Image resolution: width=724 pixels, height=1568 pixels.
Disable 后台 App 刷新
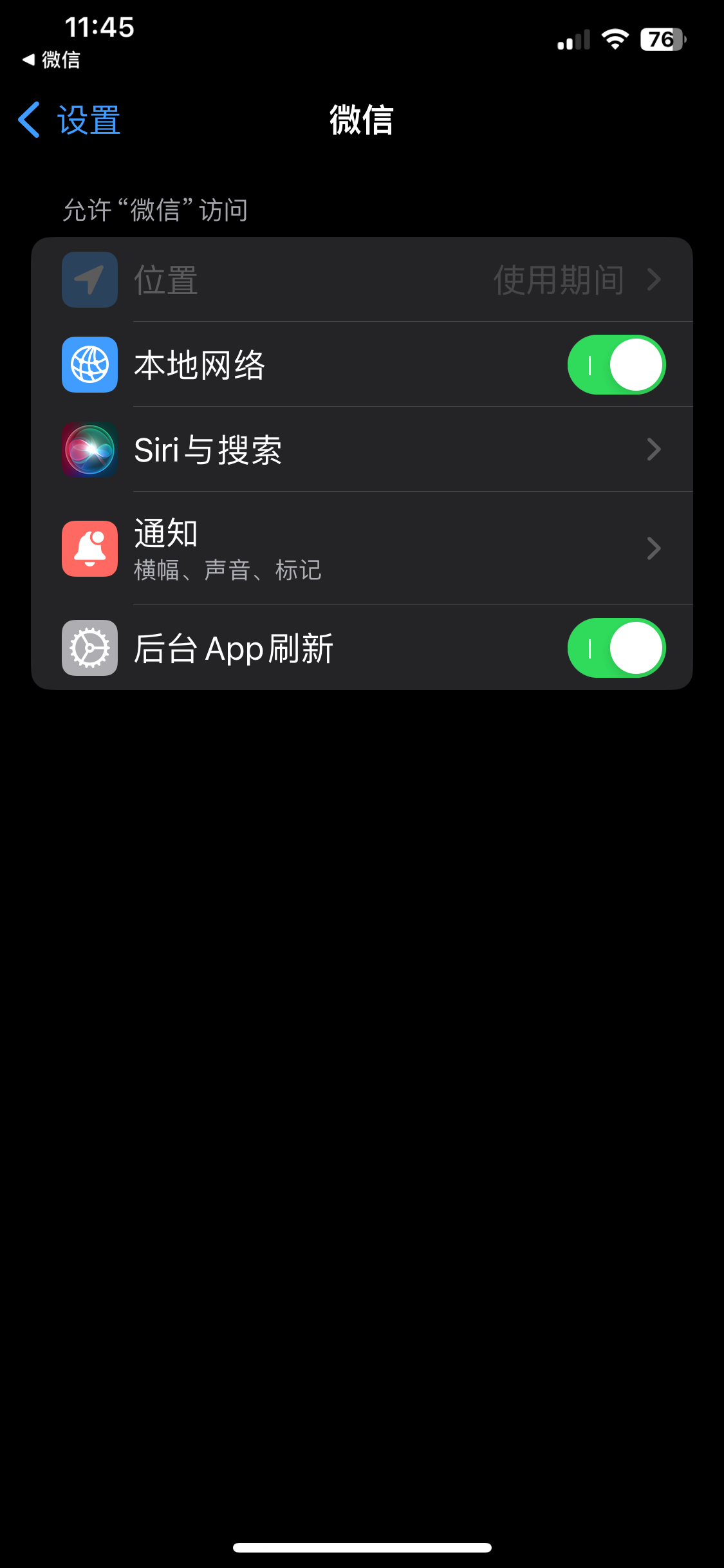(x=616, y=648)
